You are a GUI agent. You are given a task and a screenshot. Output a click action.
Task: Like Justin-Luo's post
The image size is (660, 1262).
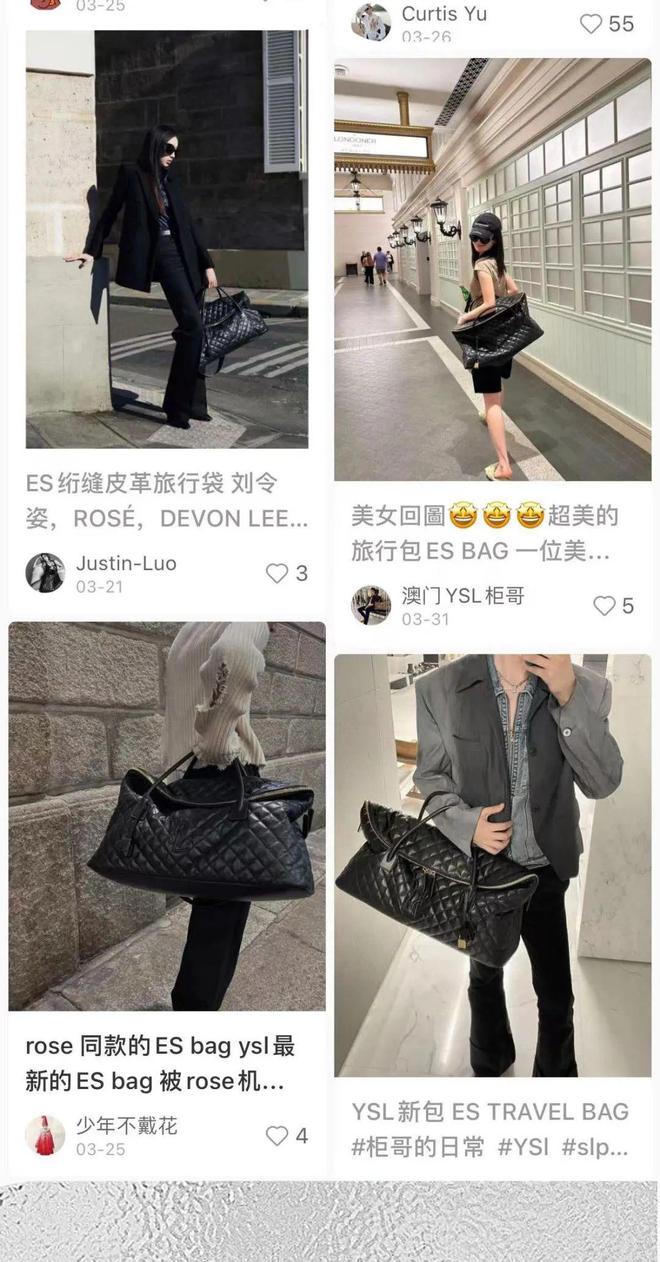277,573
